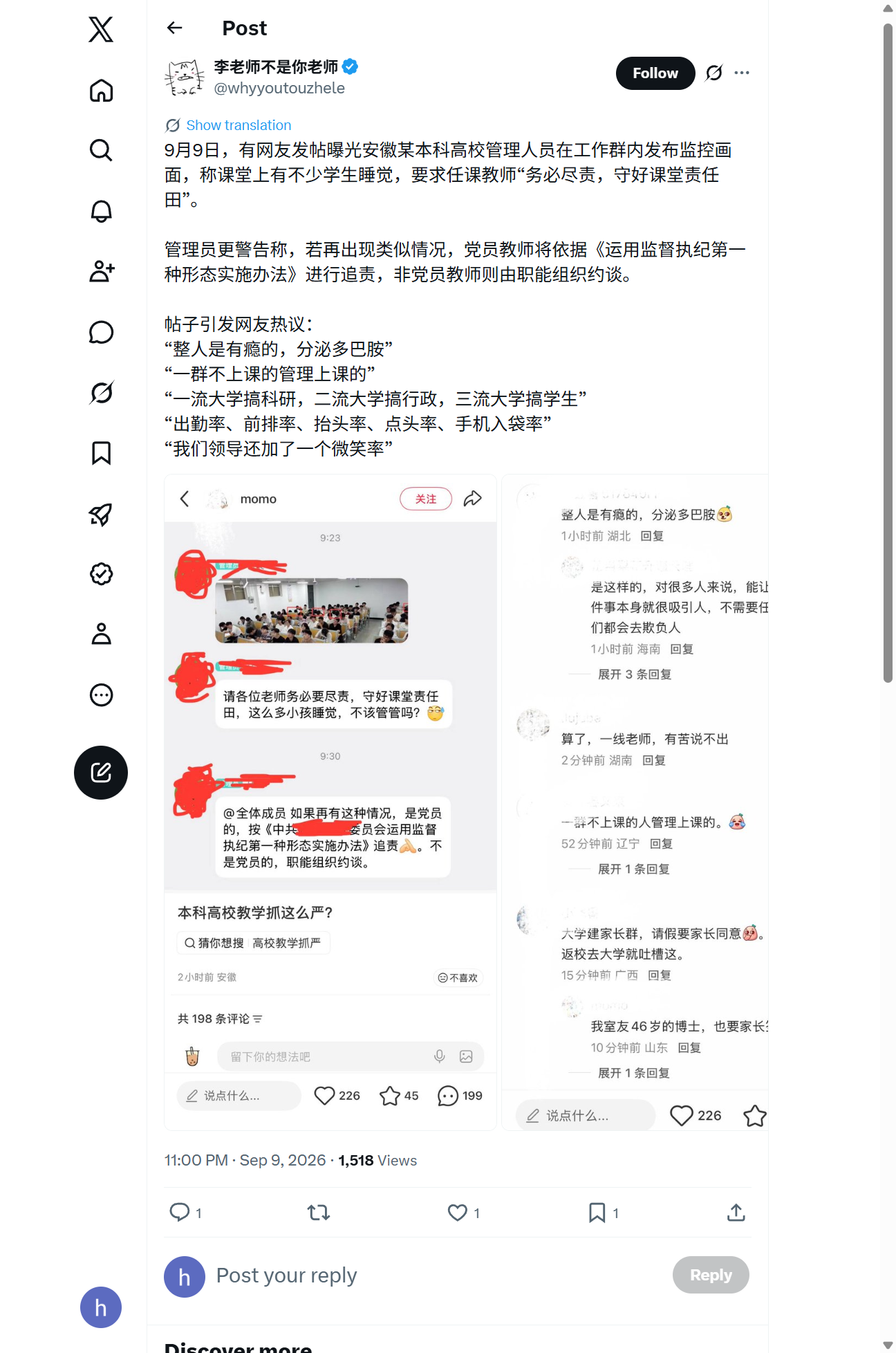
Task: Go back with the arrow beside Post
Action: [175, 28]
